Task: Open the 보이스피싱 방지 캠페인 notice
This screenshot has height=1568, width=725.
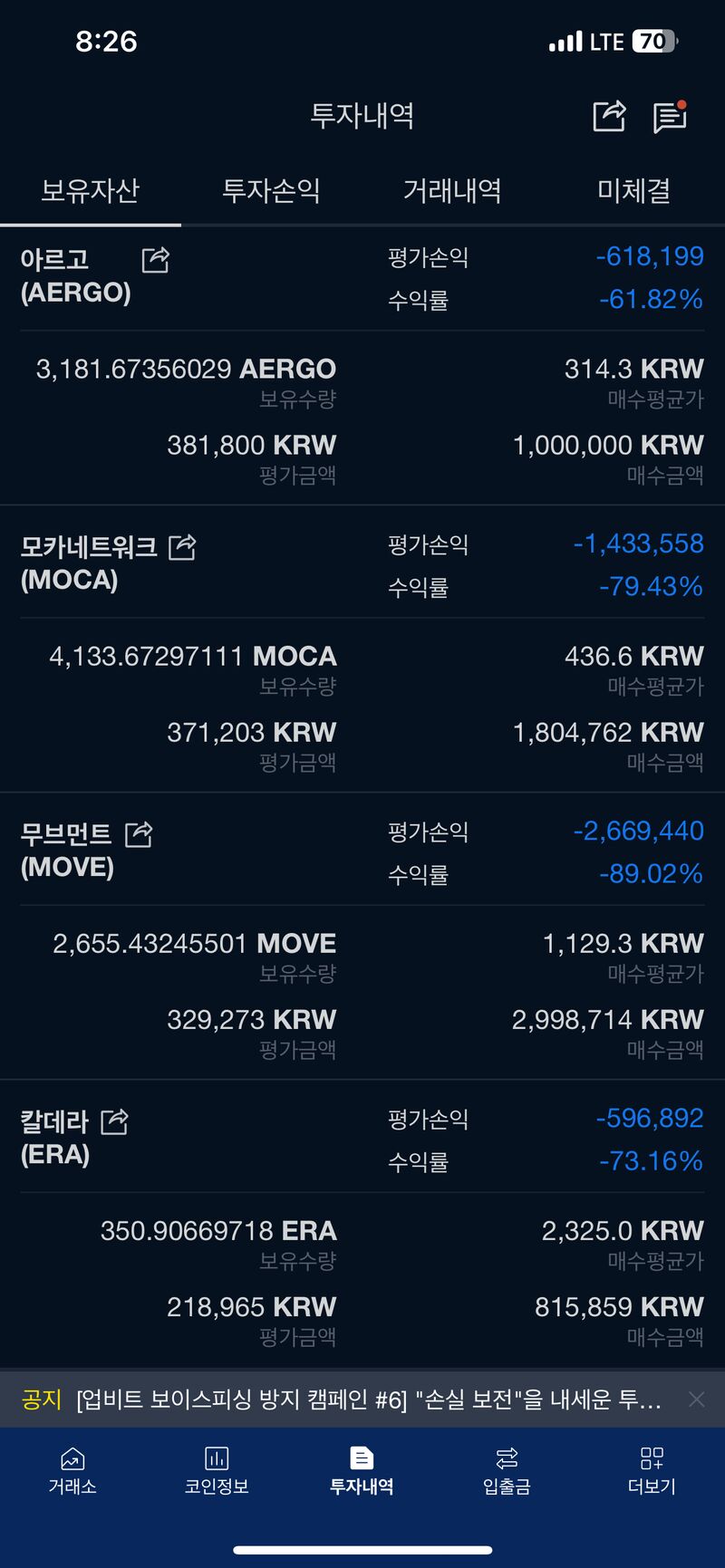Action: [367, 1400]
